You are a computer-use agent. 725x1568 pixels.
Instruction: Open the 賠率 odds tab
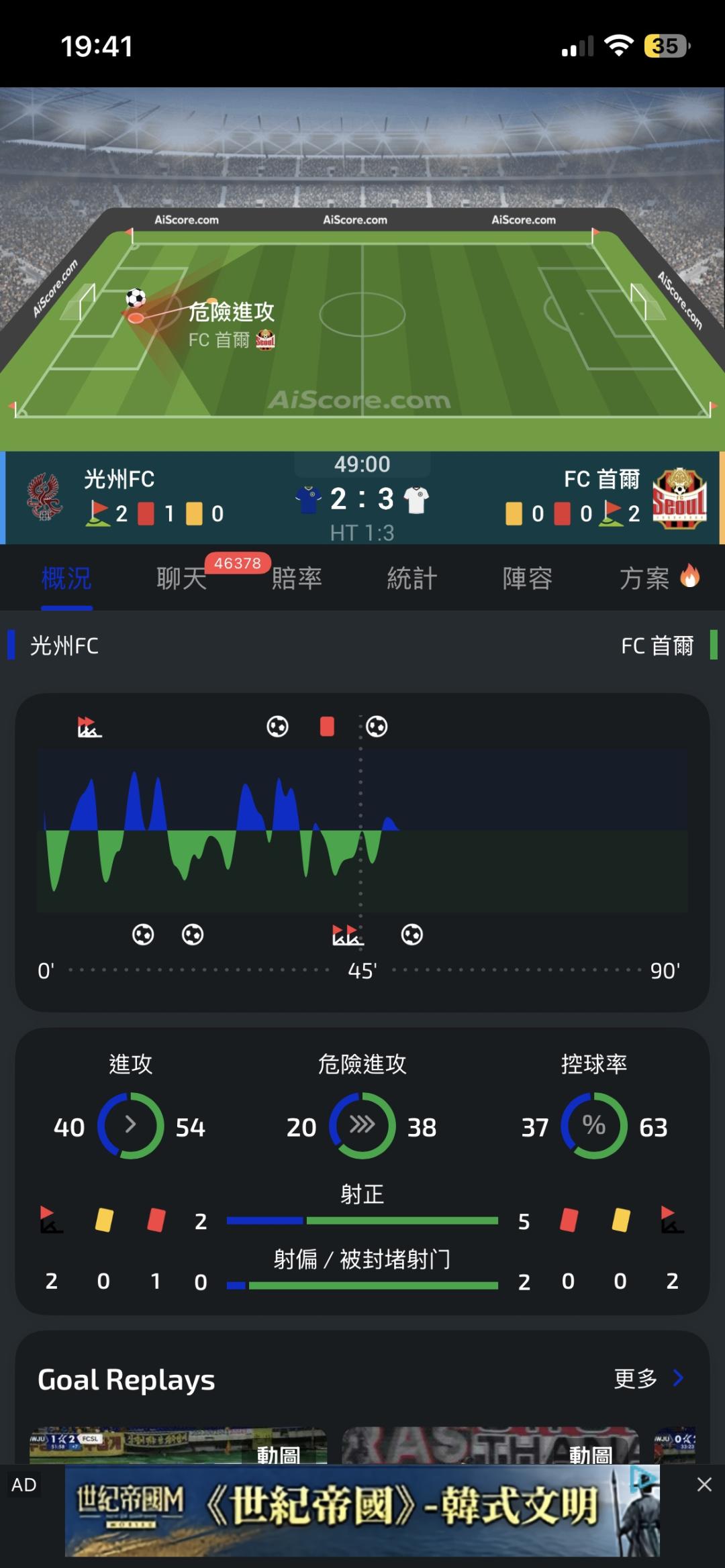coord(297,578)
